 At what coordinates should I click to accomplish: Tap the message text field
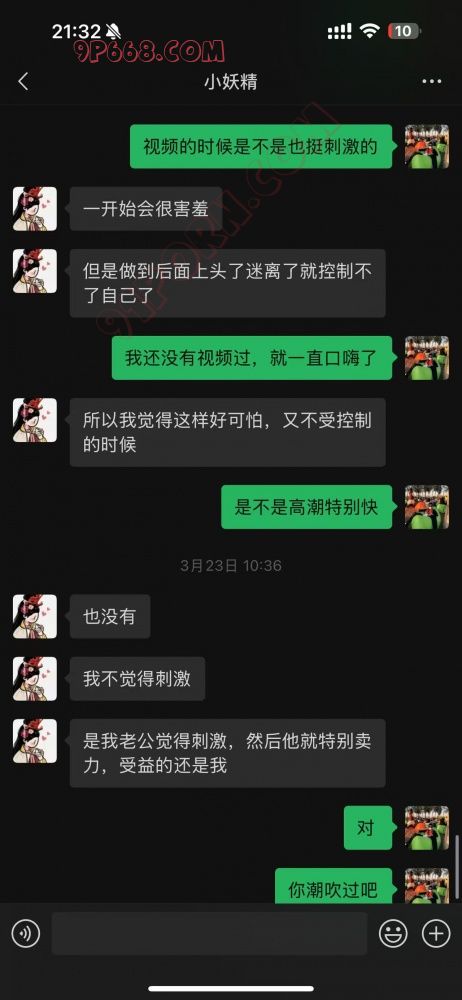(x=209, y=934)
